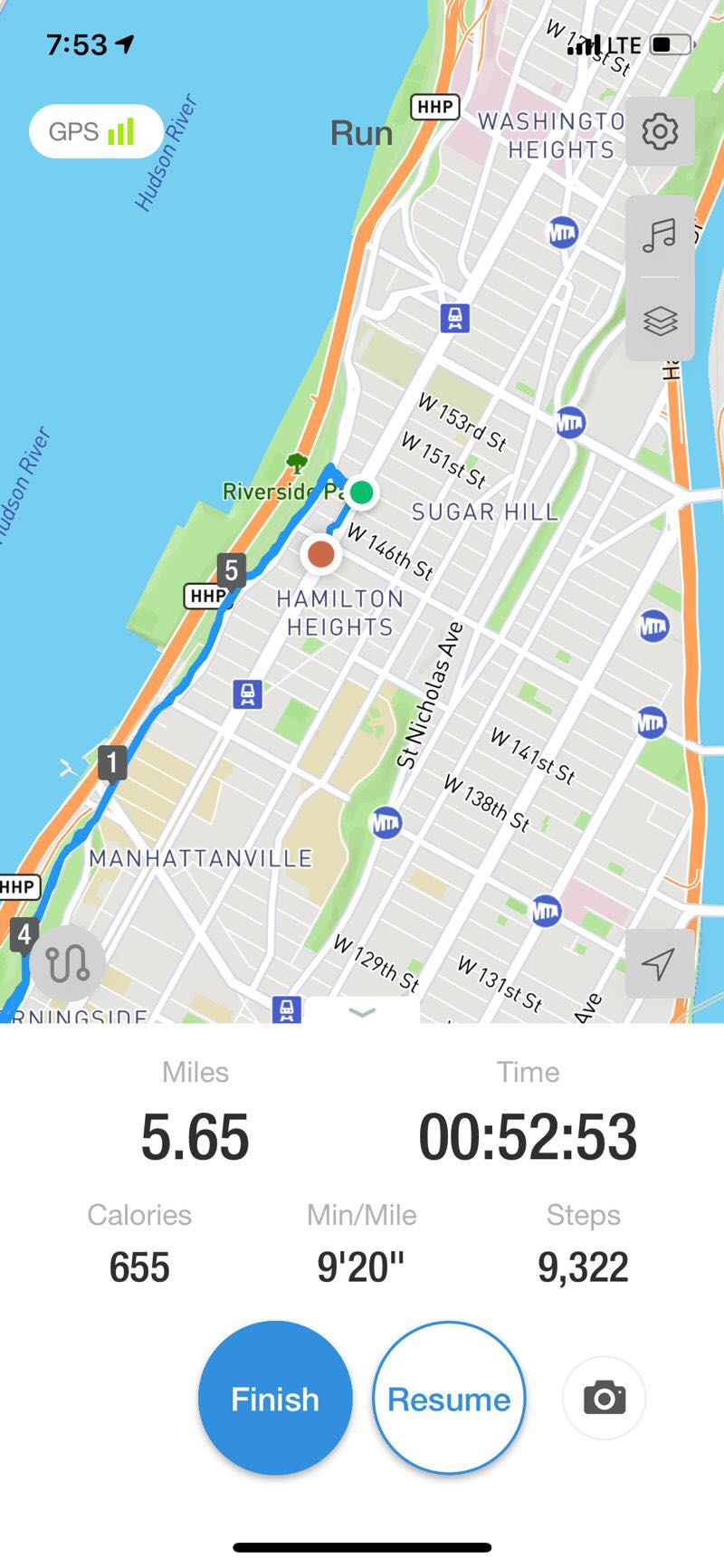This screenshot has width=724, height=1568.
Task: Take a photo with the camera
Action: coord(604,1398)
